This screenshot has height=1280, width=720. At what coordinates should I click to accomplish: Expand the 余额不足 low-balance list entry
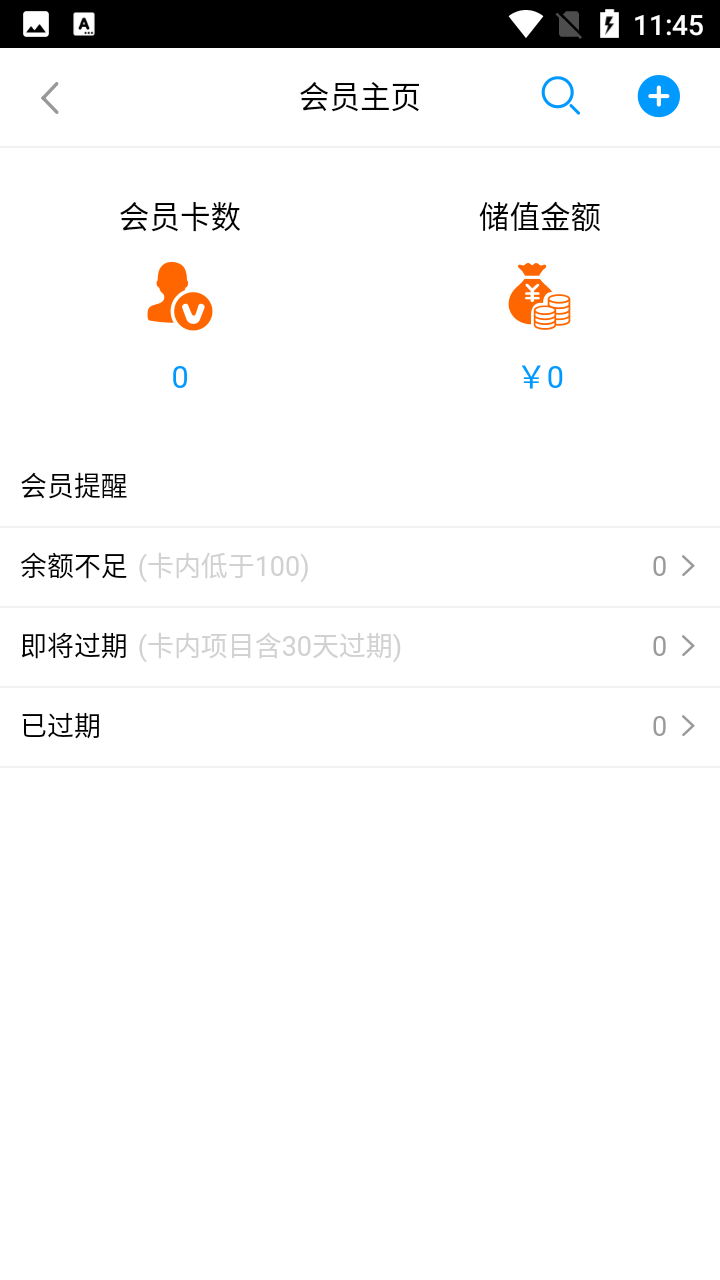[x=360, y=565]
